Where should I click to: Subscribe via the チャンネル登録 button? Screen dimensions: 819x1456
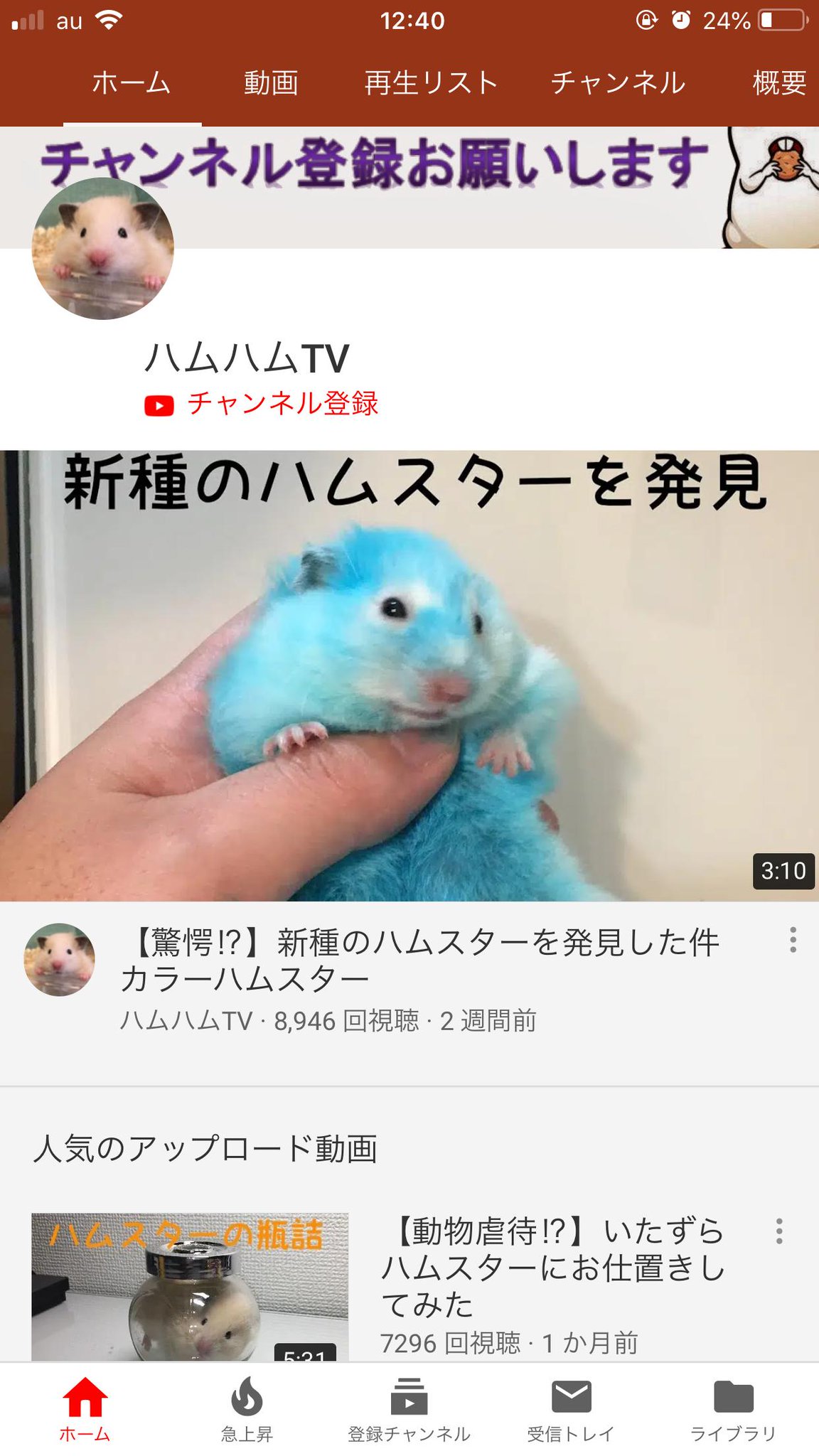[283, 404]
